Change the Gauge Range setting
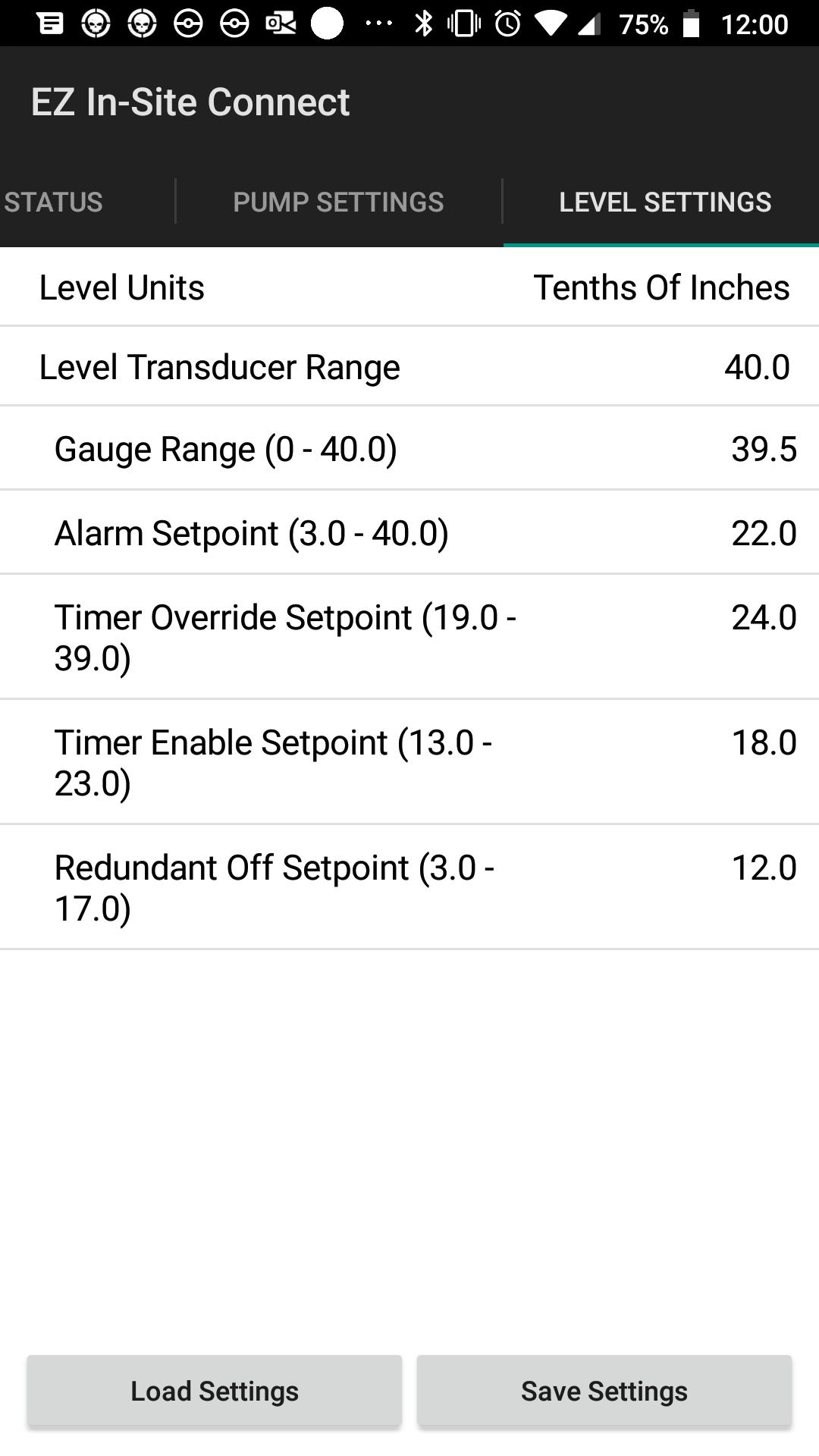This screenshot has width=819, height=1456. [409, 449]
